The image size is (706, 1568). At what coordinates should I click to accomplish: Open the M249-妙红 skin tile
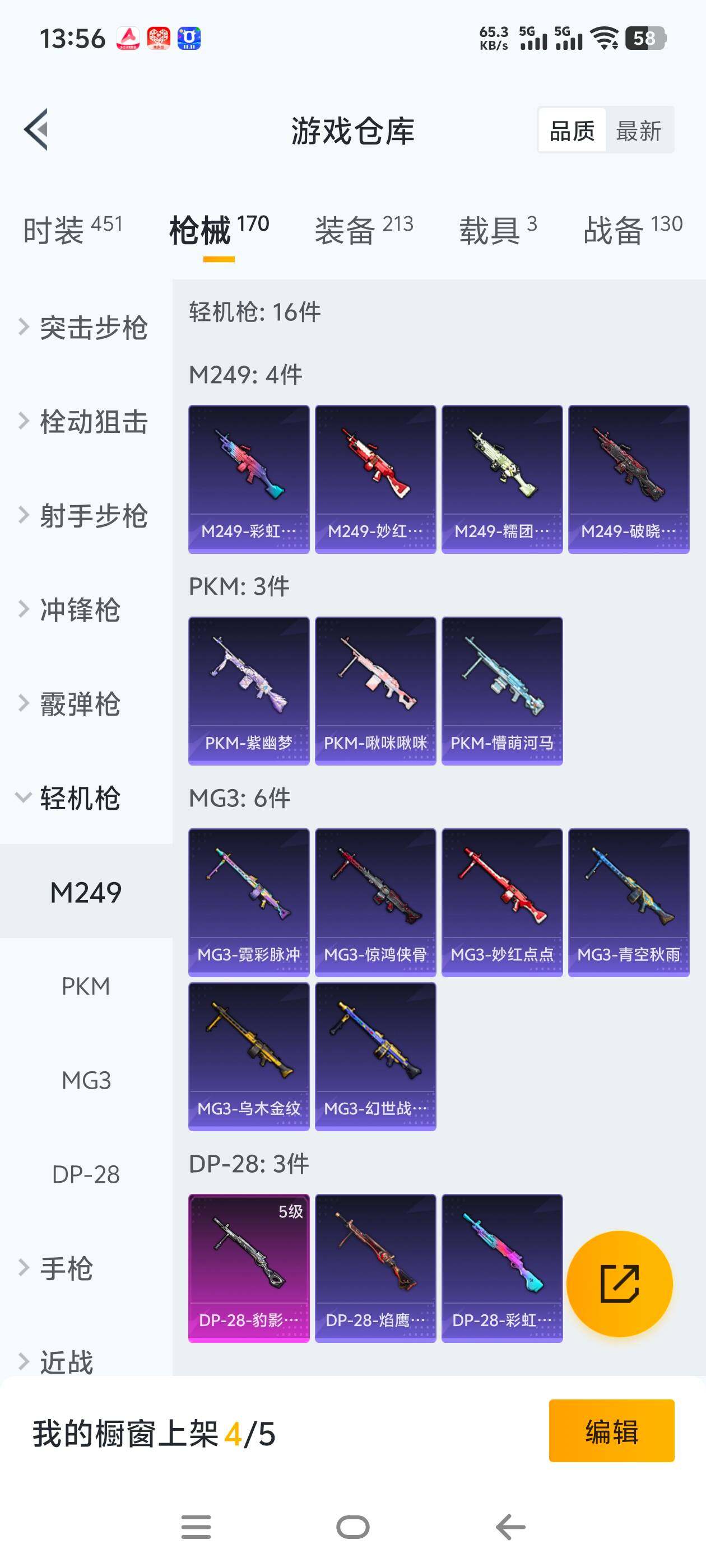[x=375, y=479]
